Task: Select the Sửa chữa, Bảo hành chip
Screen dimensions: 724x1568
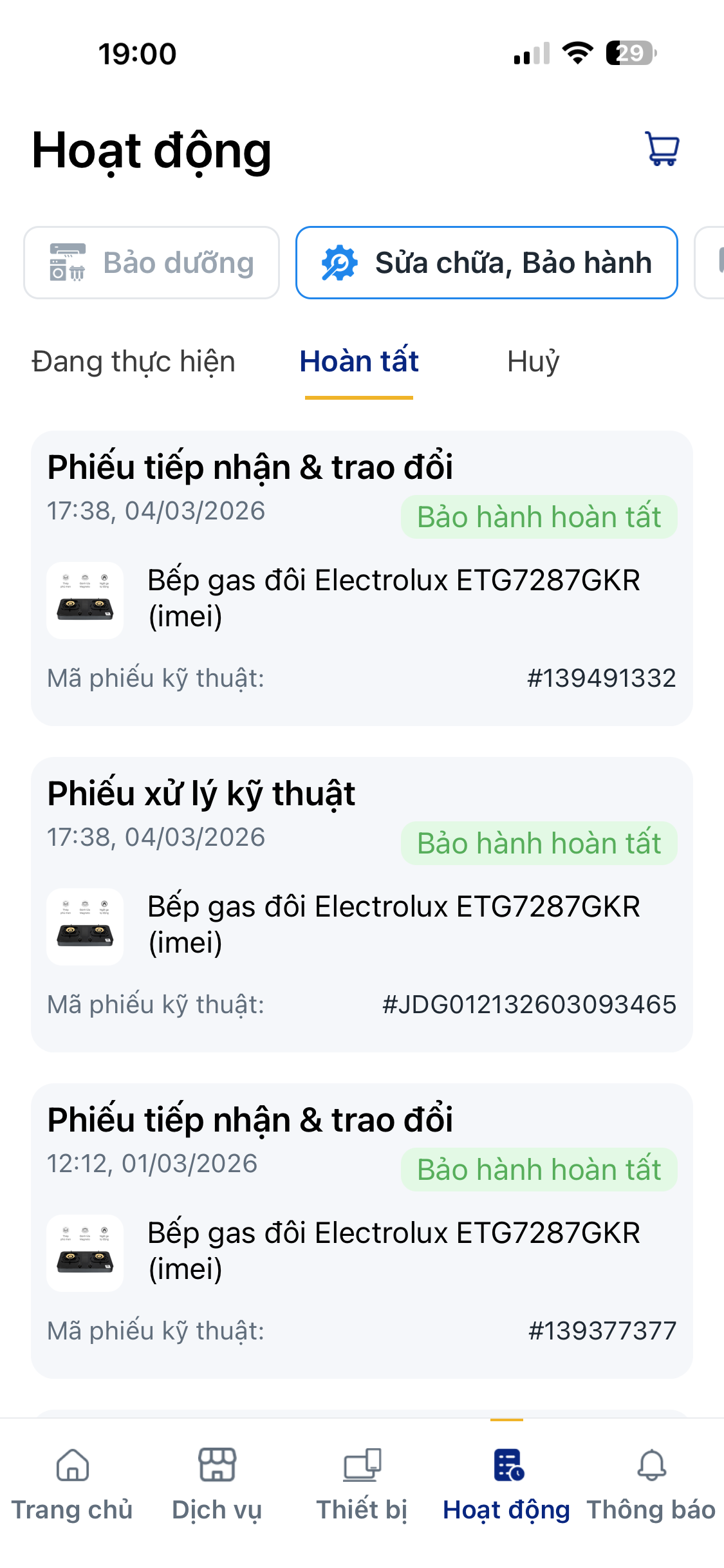Action: [x=487, y=263]
